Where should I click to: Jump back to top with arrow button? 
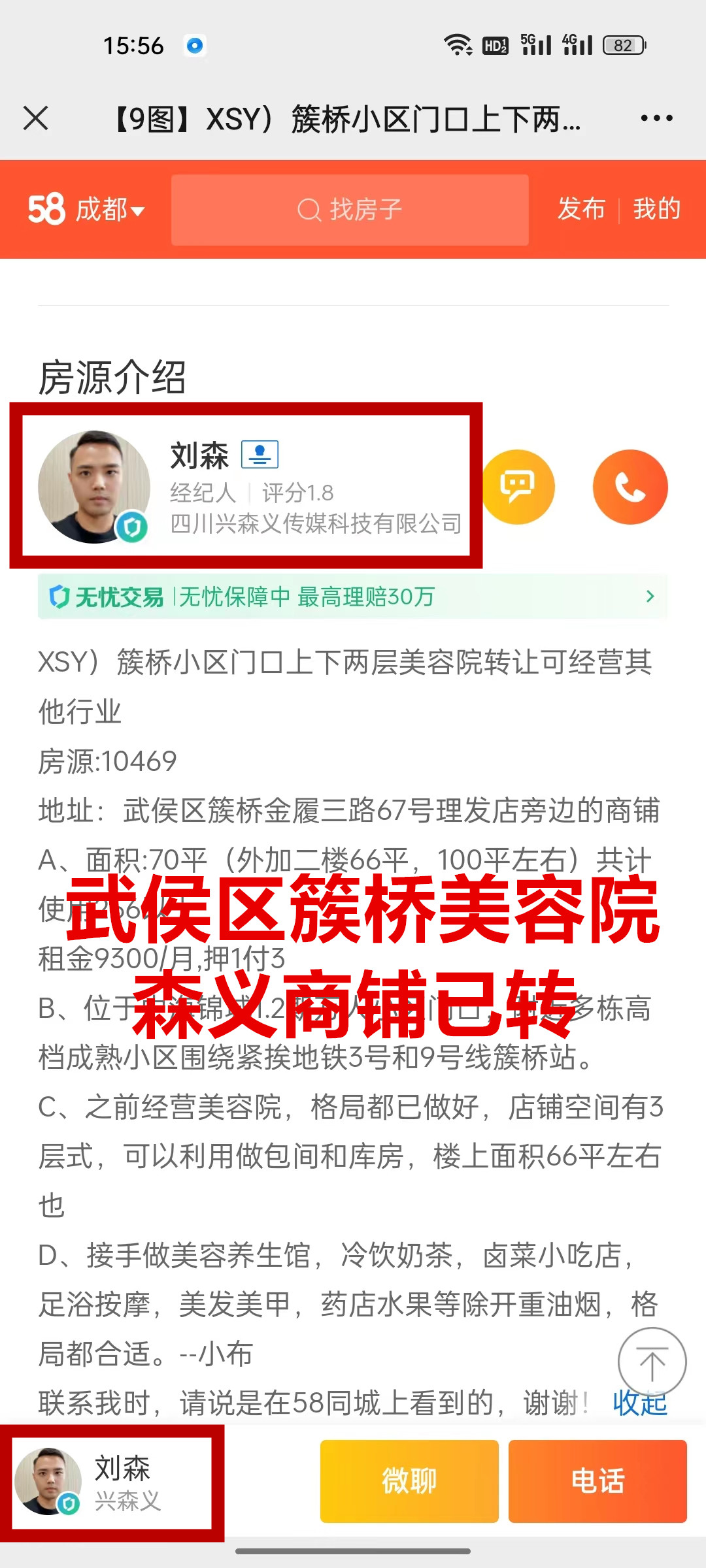[652, 1362]
